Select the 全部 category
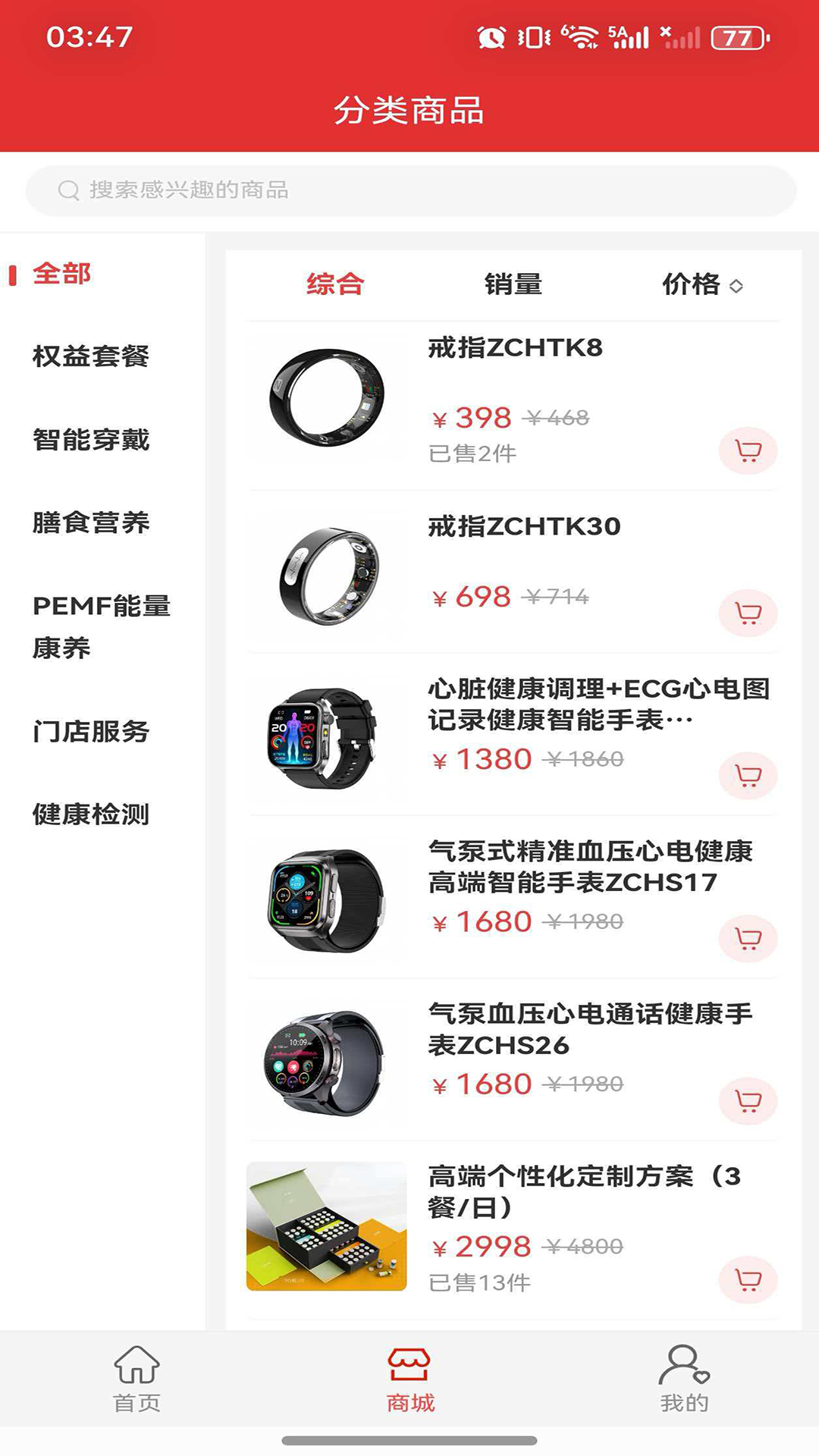819x1456 pixels. (61, 273)
